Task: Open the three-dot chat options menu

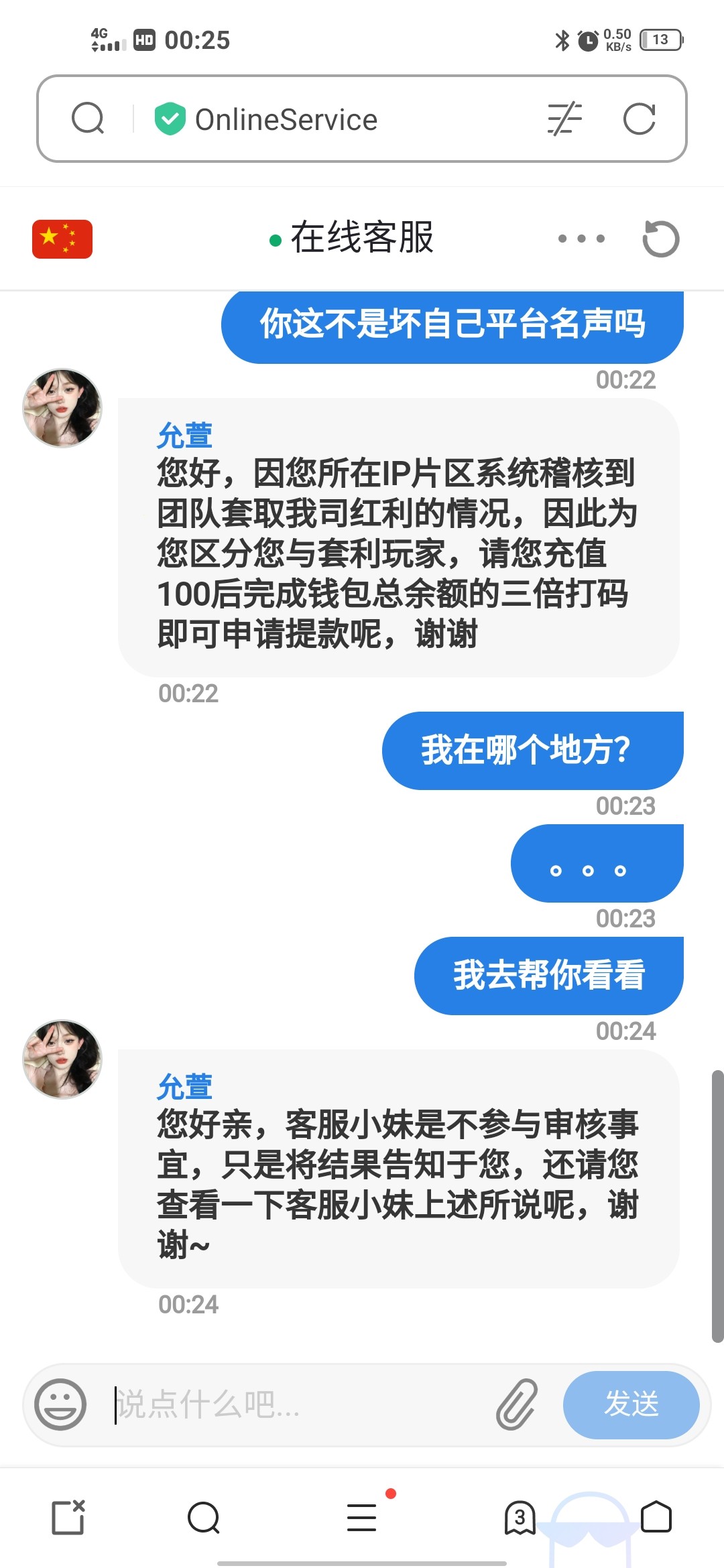Action: [x=581, y=239]
